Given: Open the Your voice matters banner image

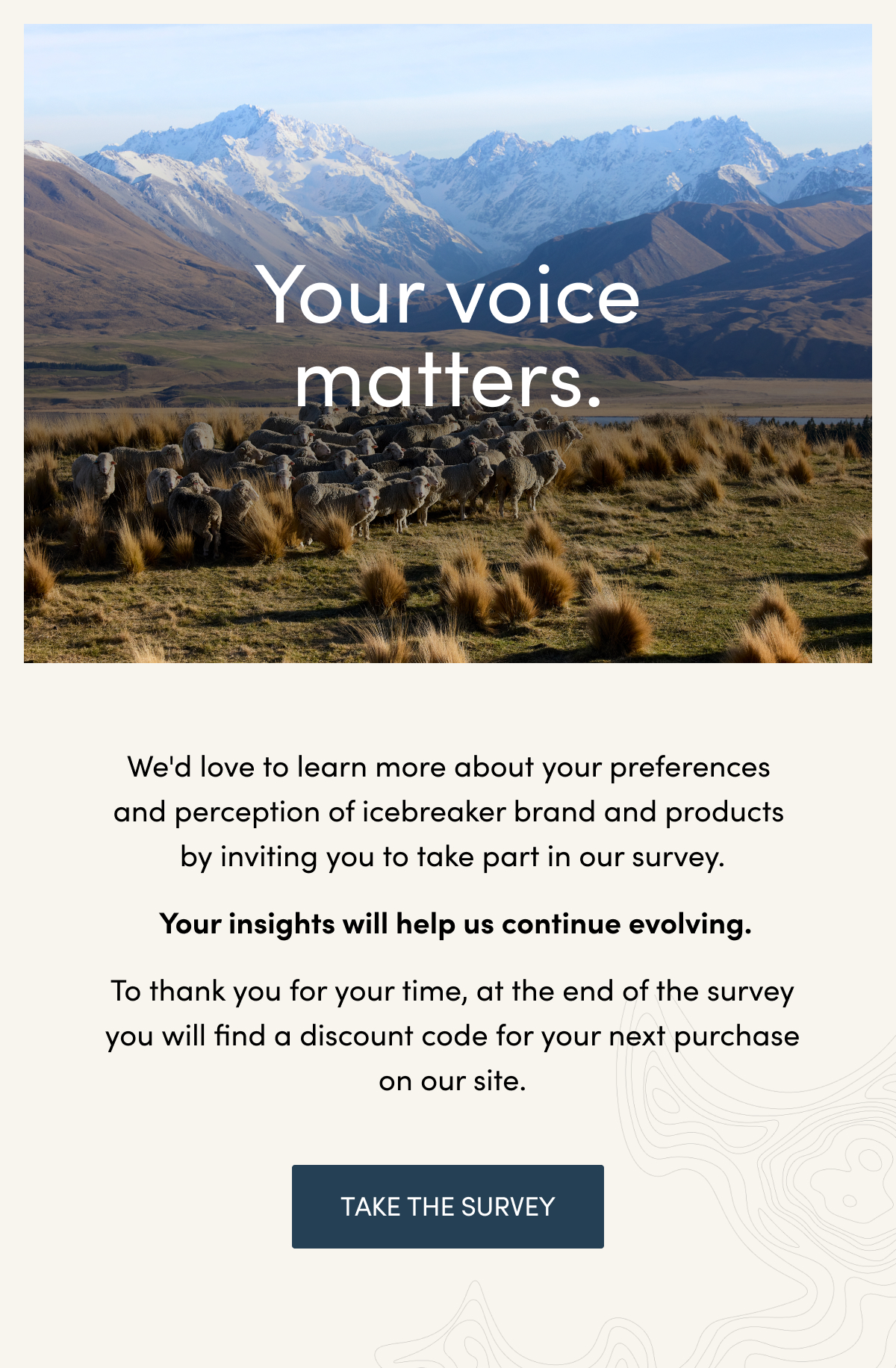Looking at the screenshot, I should (448, 343).
